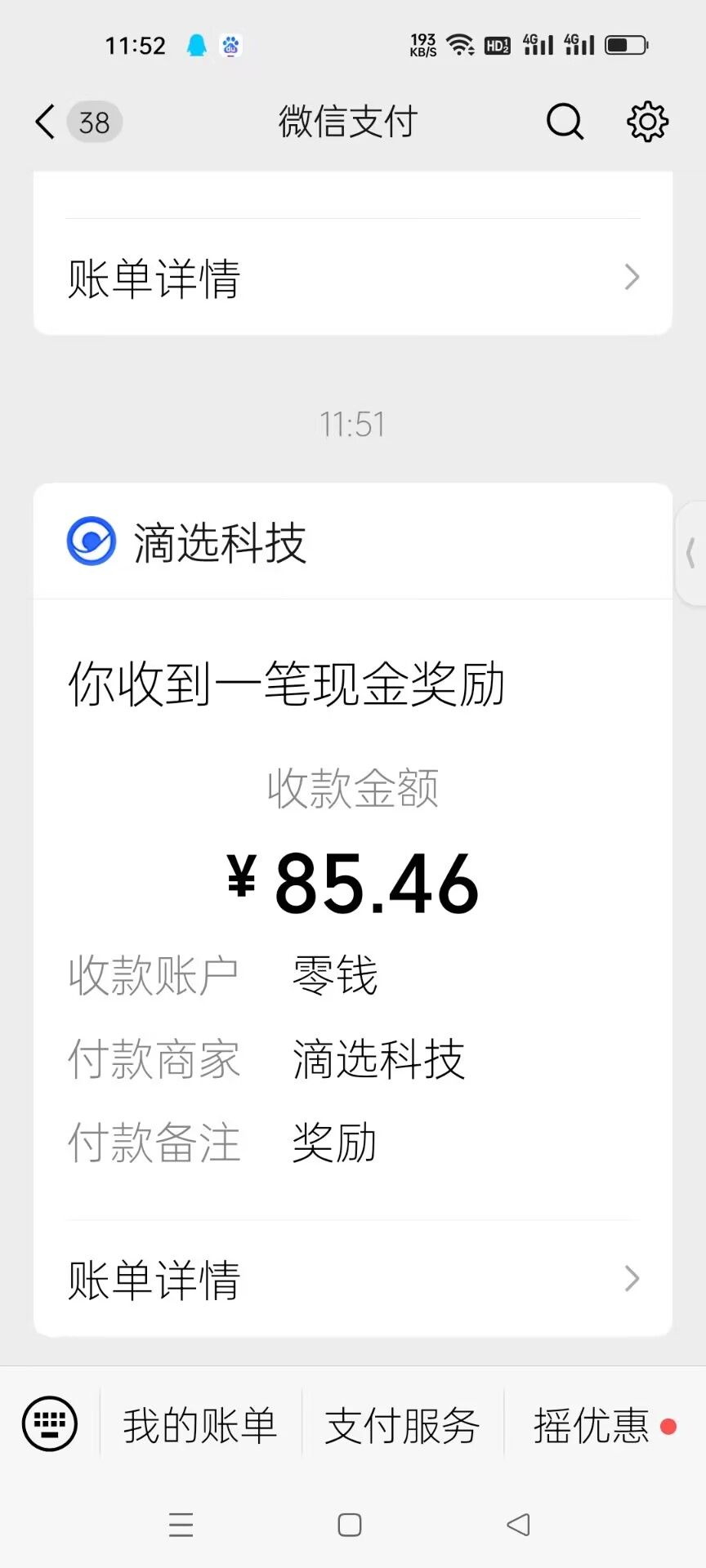Click the Baidu icon in the status bar

pos(231,47)
